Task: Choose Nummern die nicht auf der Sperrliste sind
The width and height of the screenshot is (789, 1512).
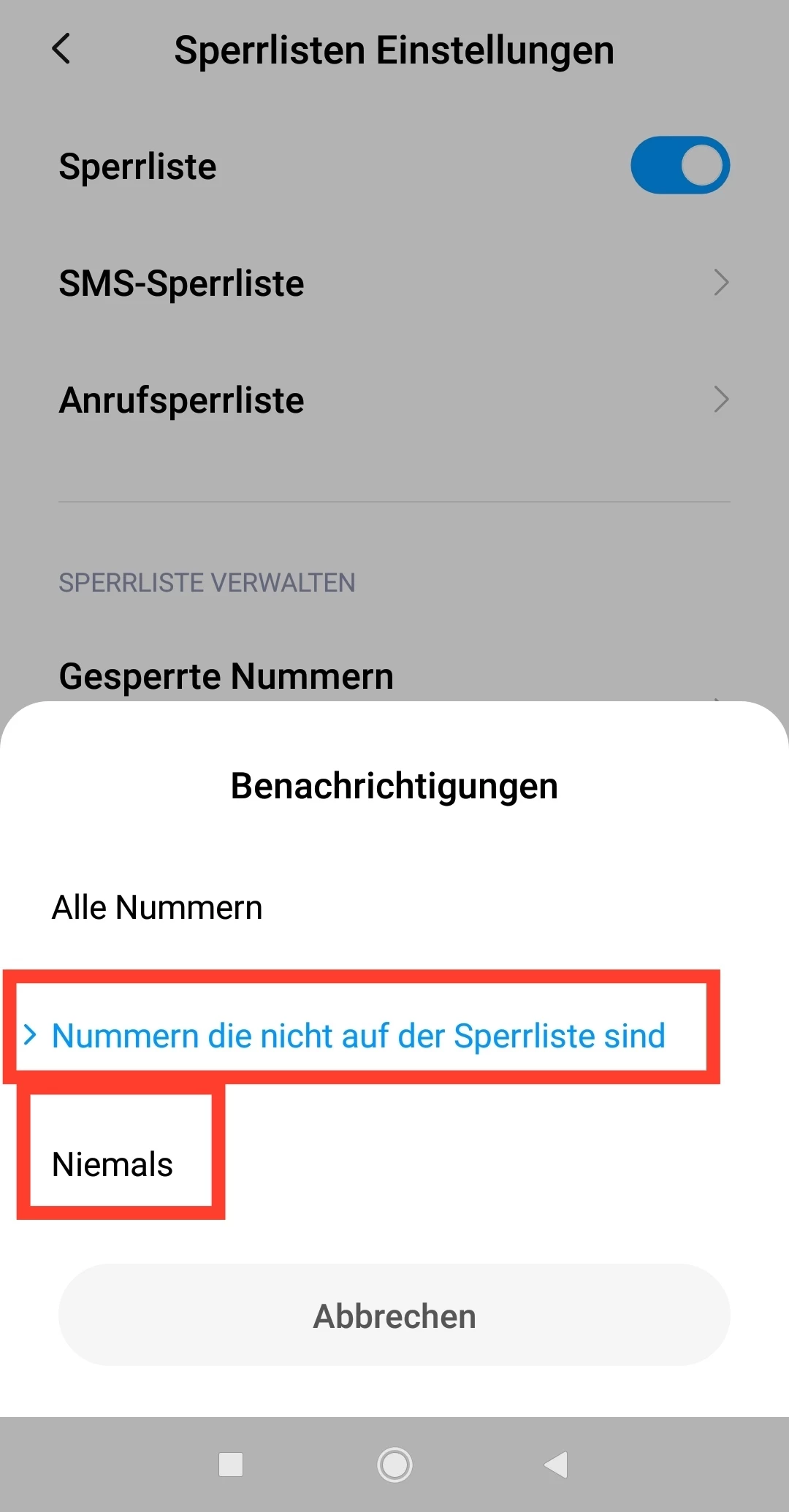Action: tap(358, 1036)
